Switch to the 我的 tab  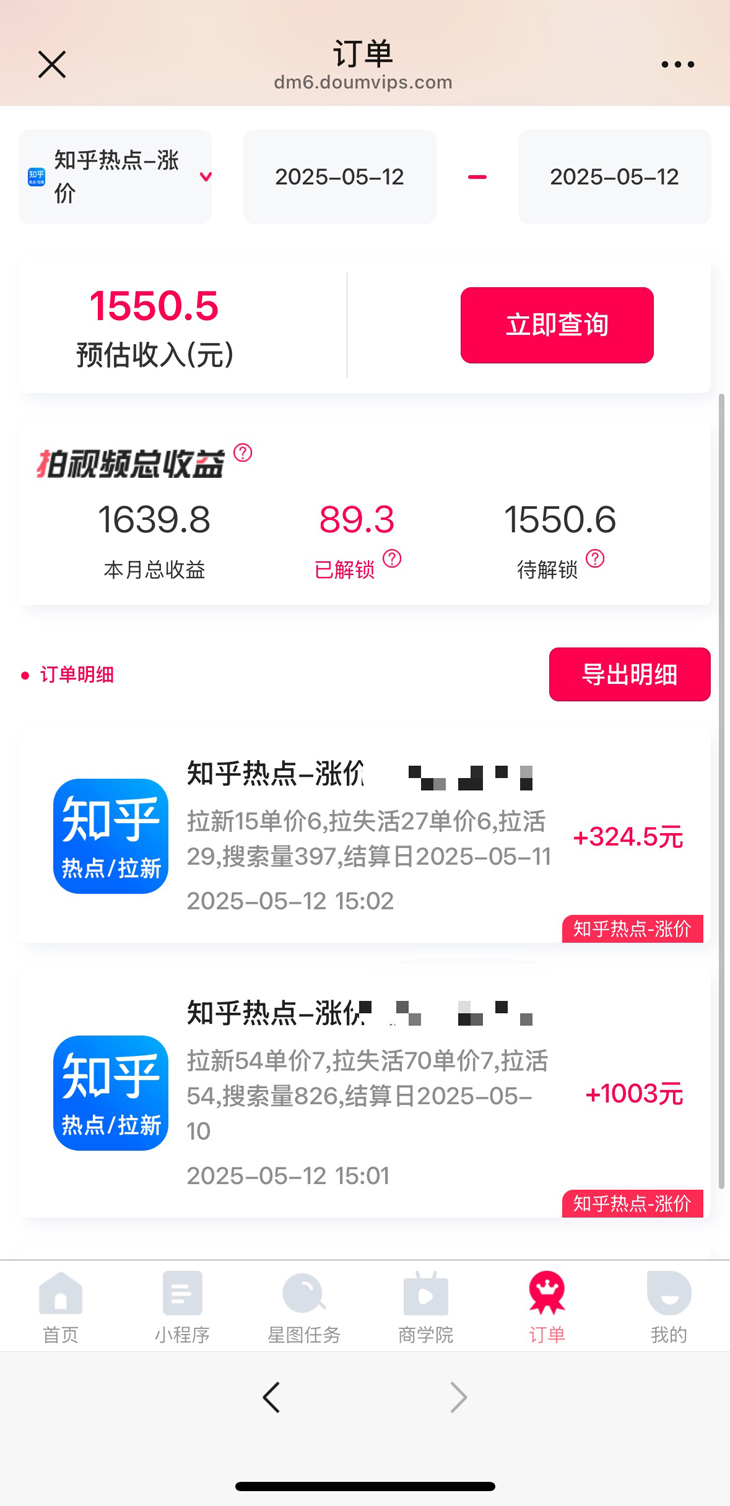669,1307
